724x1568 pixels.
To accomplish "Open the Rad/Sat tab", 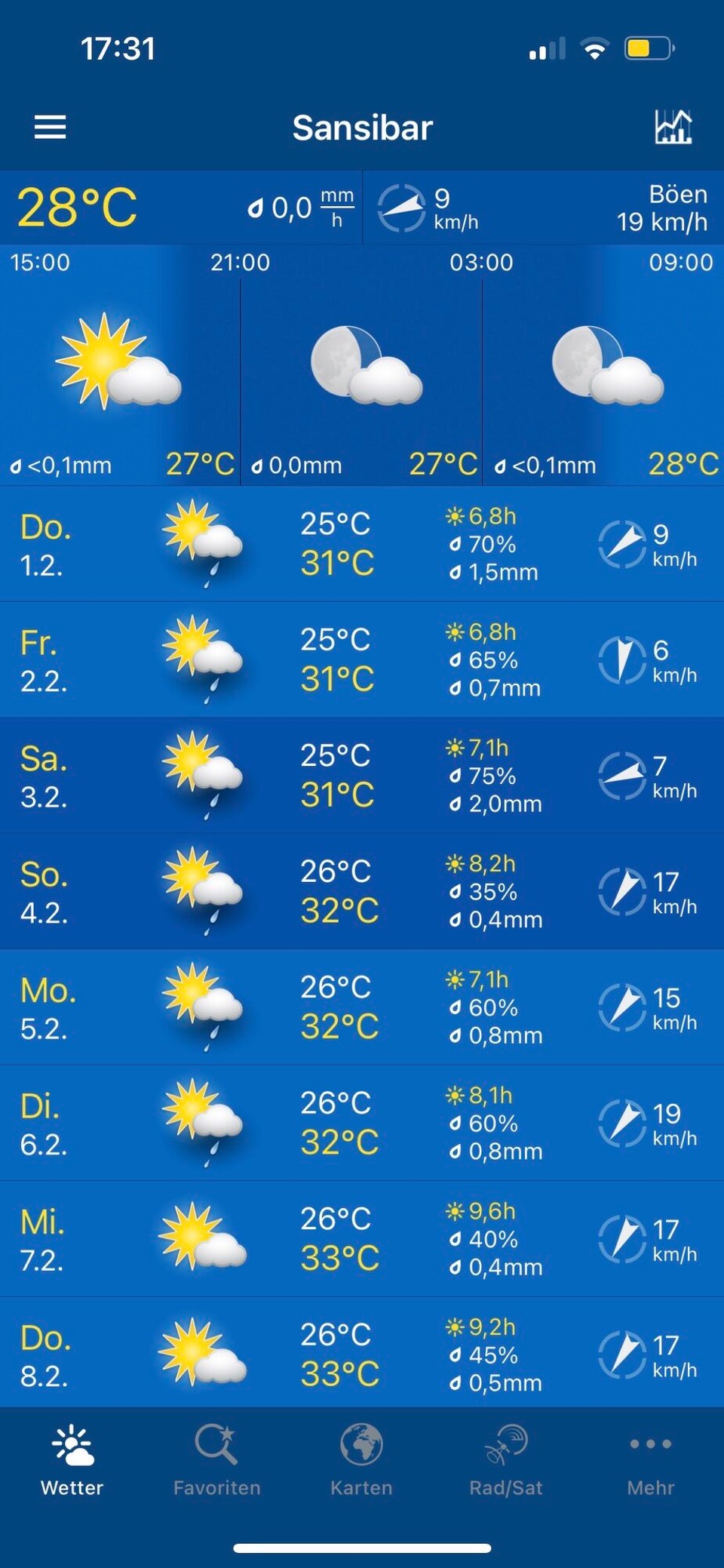I will (506, 1462).
